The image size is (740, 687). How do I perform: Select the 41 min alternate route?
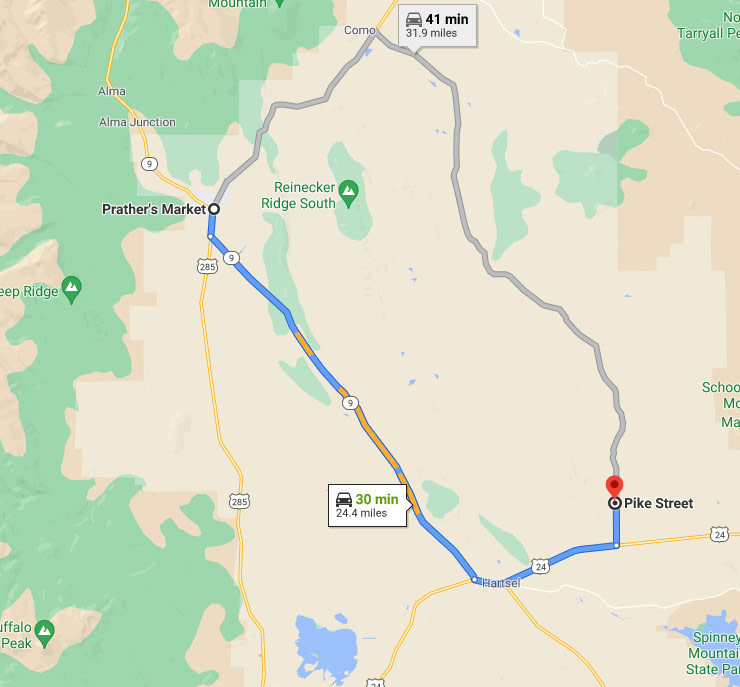[437, 25]
